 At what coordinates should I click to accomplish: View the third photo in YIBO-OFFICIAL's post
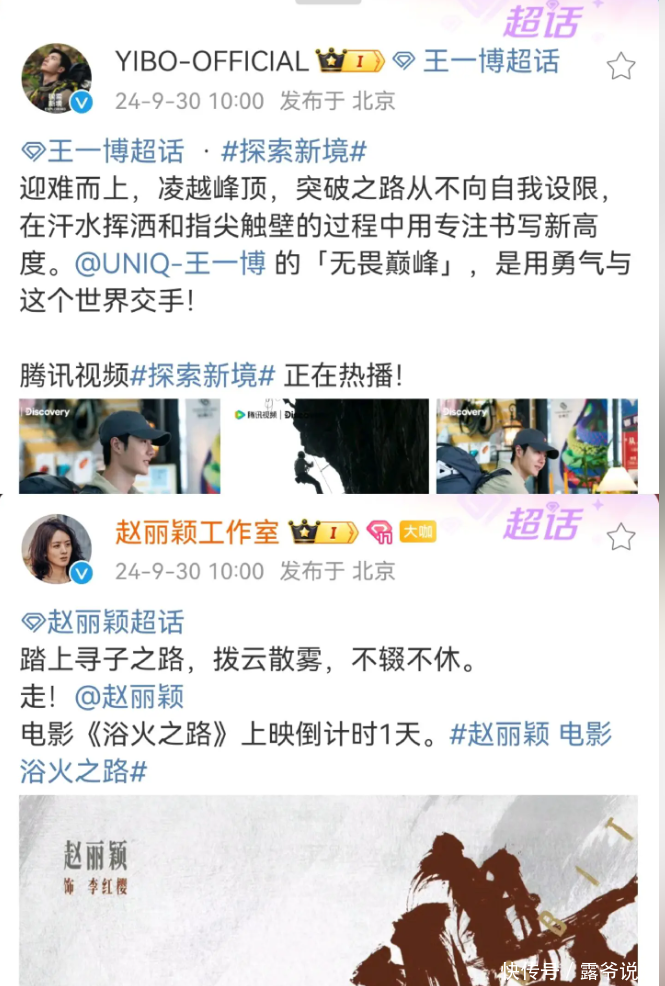536,446
